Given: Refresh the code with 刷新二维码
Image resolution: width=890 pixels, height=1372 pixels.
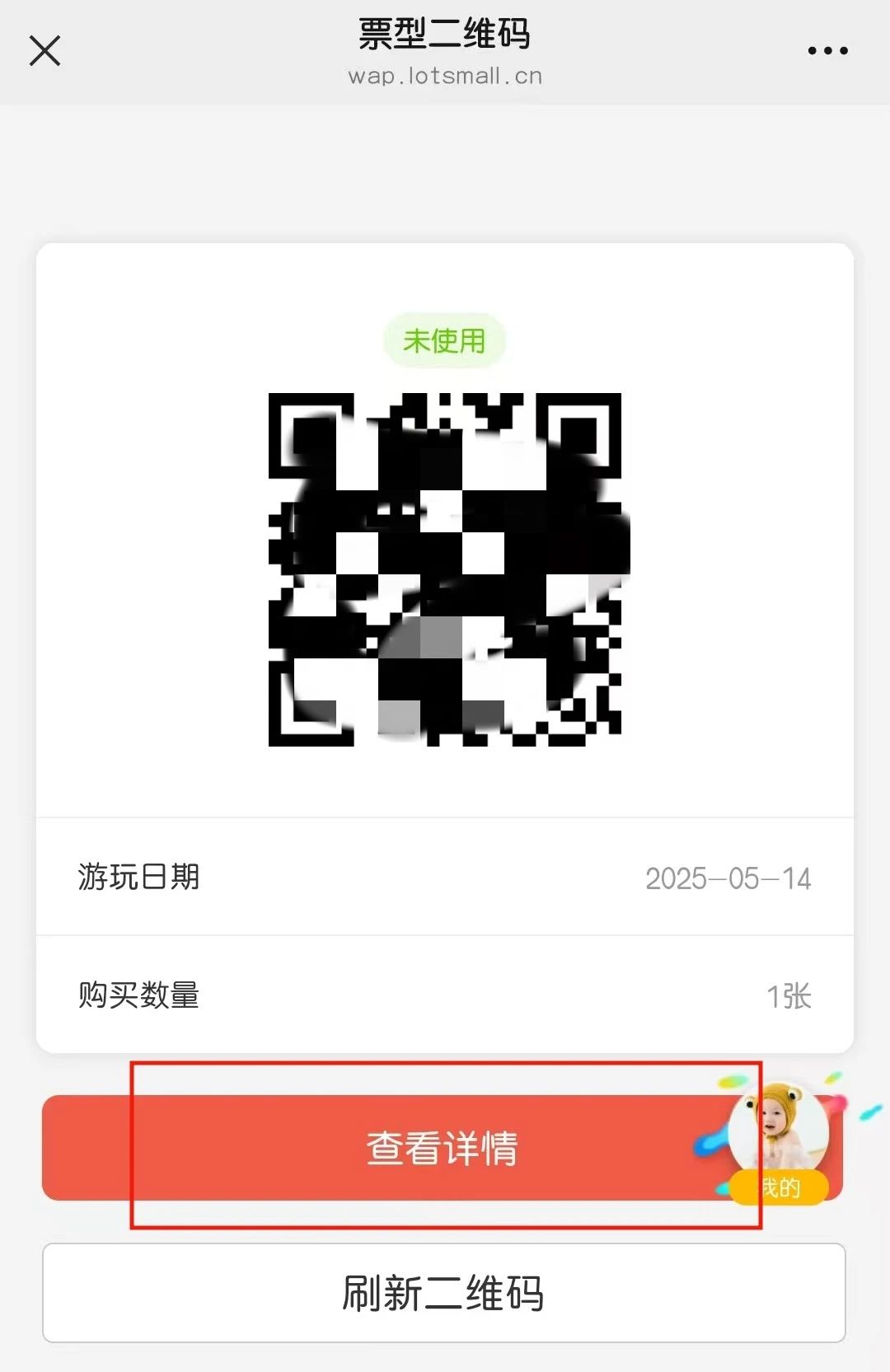Looking at the screenshot, I should [443, 1293].
